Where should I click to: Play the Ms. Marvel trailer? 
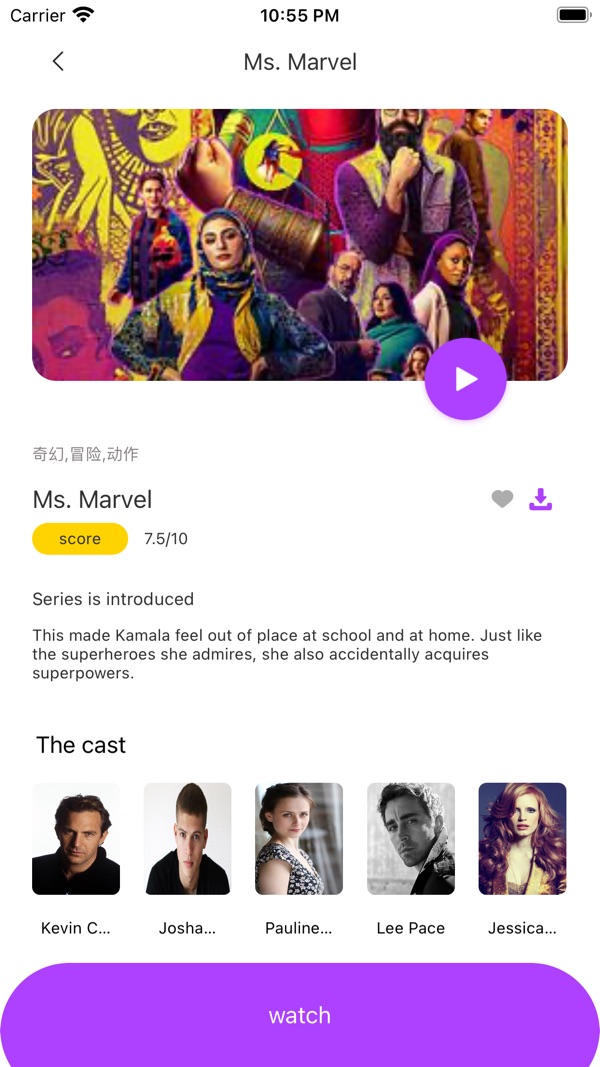pyautogui.click(x=465, y=379)
